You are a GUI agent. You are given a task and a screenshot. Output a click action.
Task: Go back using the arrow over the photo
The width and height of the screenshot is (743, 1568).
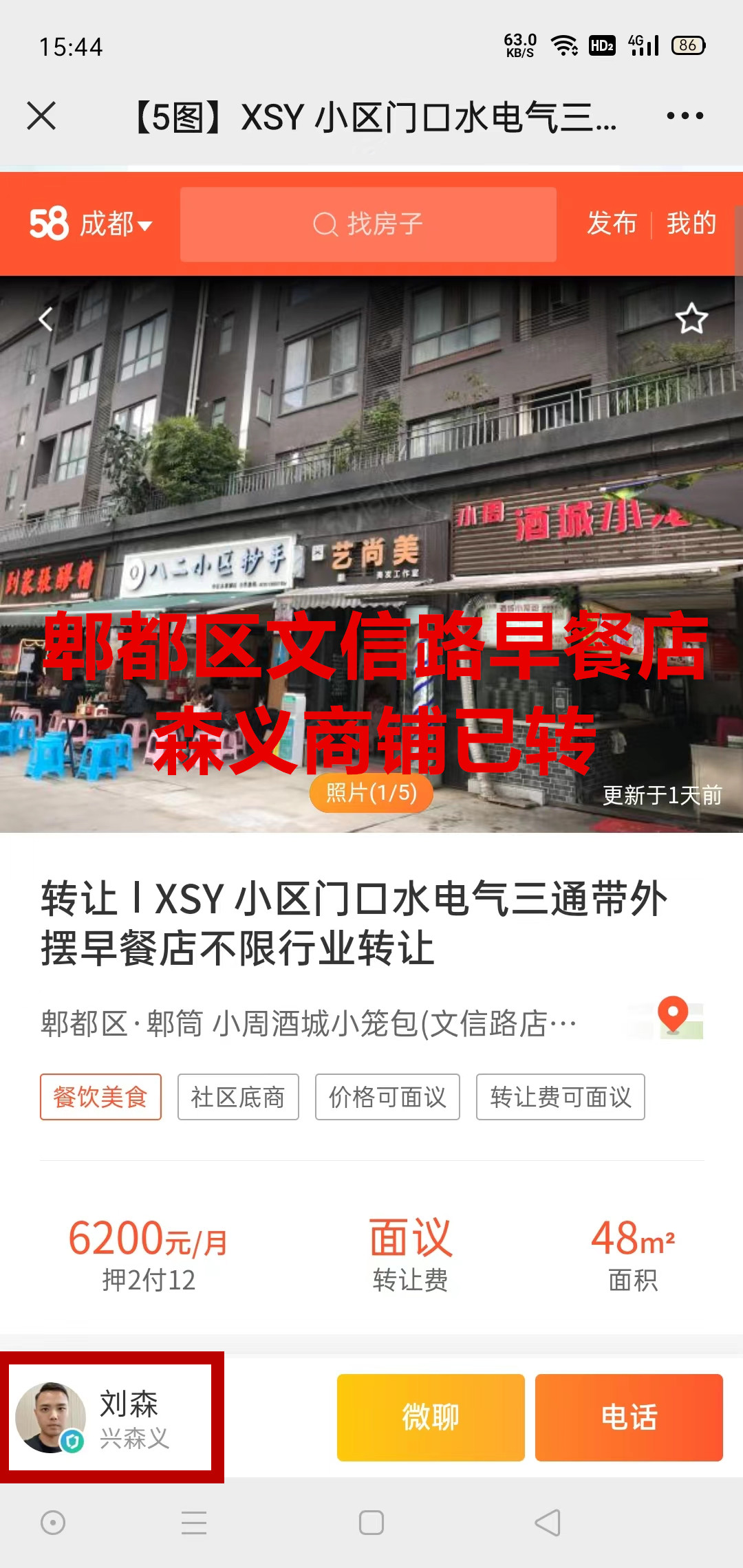click(x=45, y=319)
